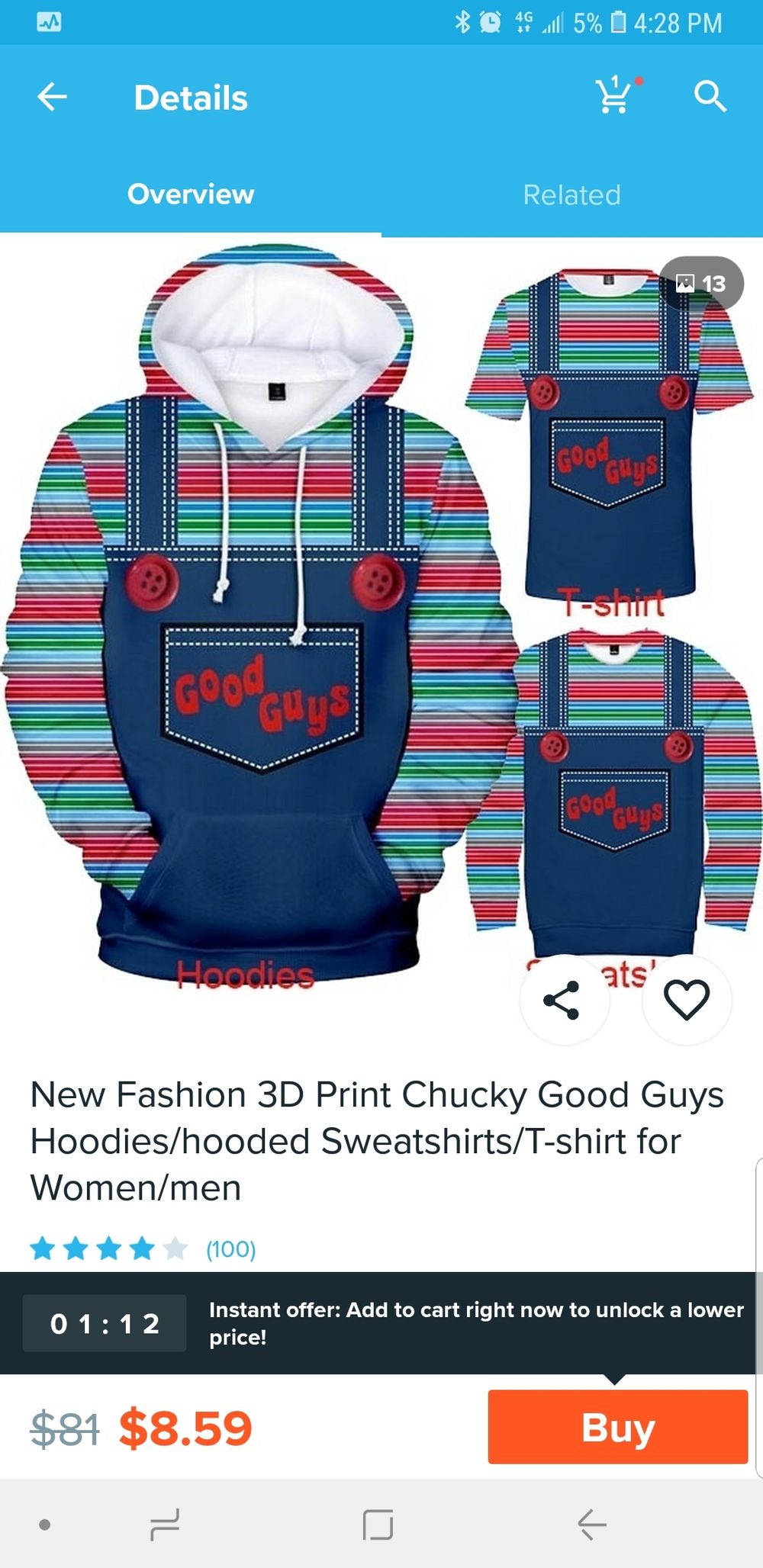Switch to the Related tab
This screenshot has height=1568, width=763.
point(571,195)
